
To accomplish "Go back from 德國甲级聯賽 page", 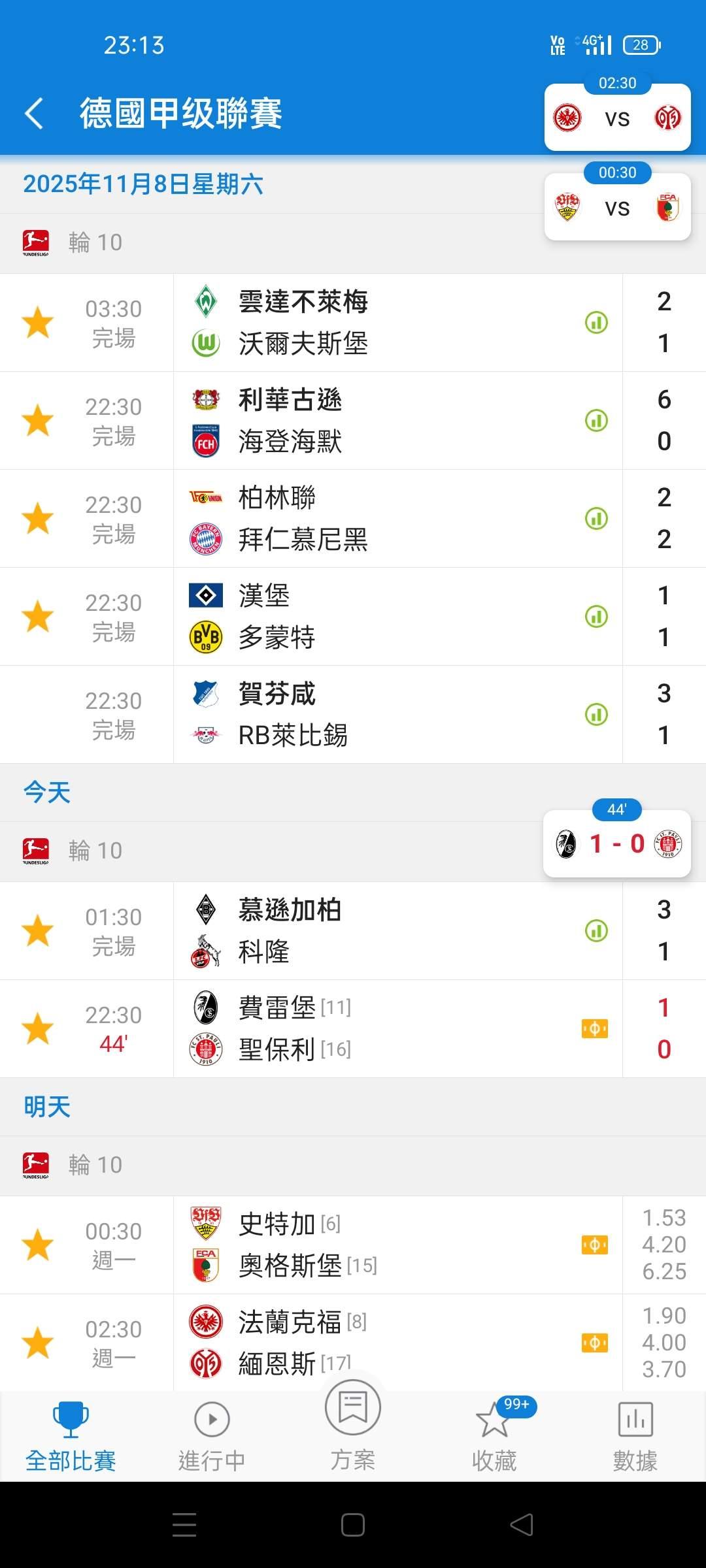I will tap(34, 114).
